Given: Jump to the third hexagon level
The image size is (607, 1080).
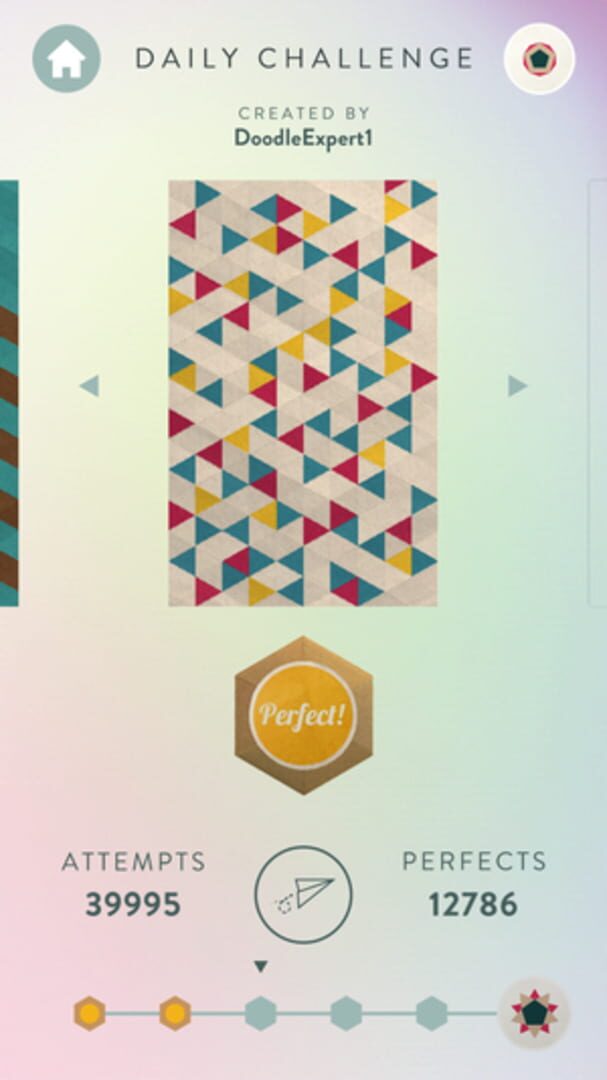Looking at the screenshot, I should point(260,1013).
